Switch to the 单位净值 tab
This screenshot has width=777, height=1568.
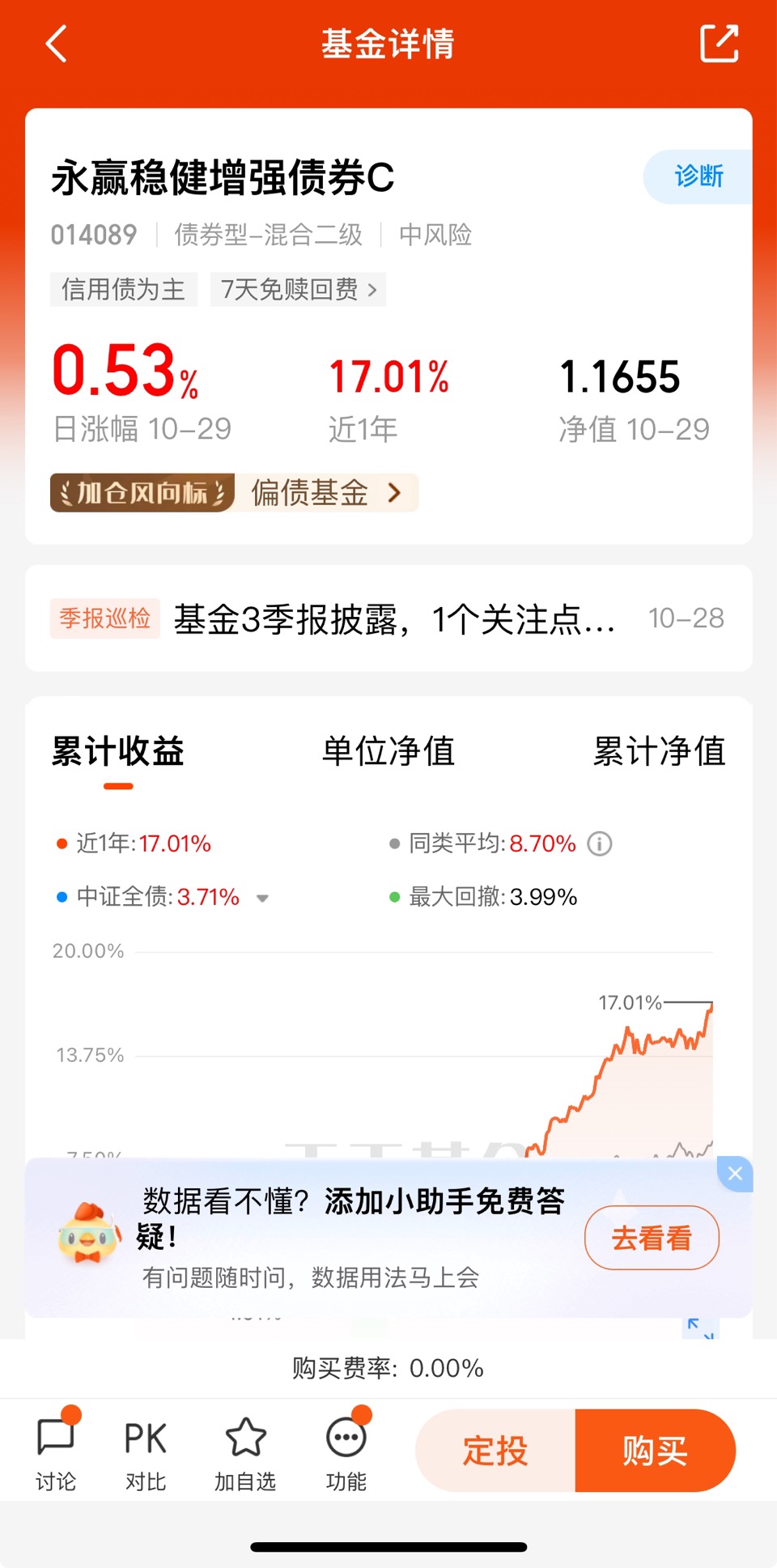point(388,751)
